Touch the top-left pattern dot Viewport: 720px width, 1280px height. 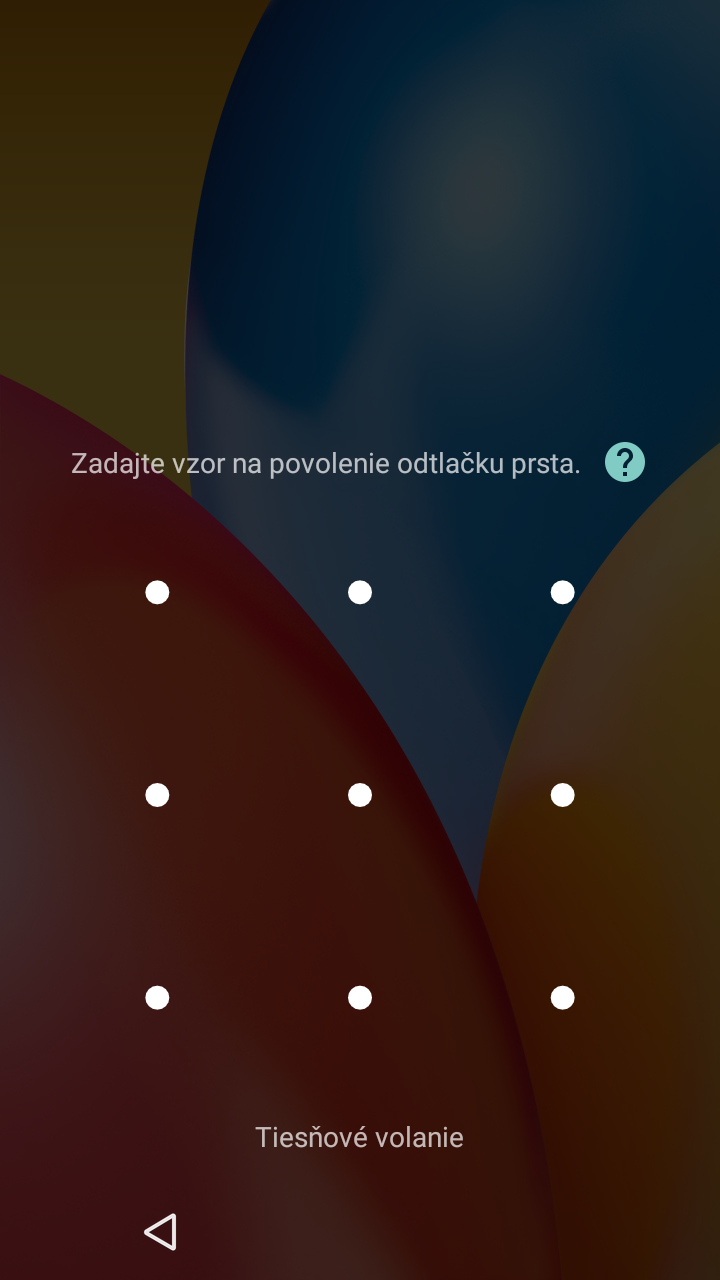(157, 593)
